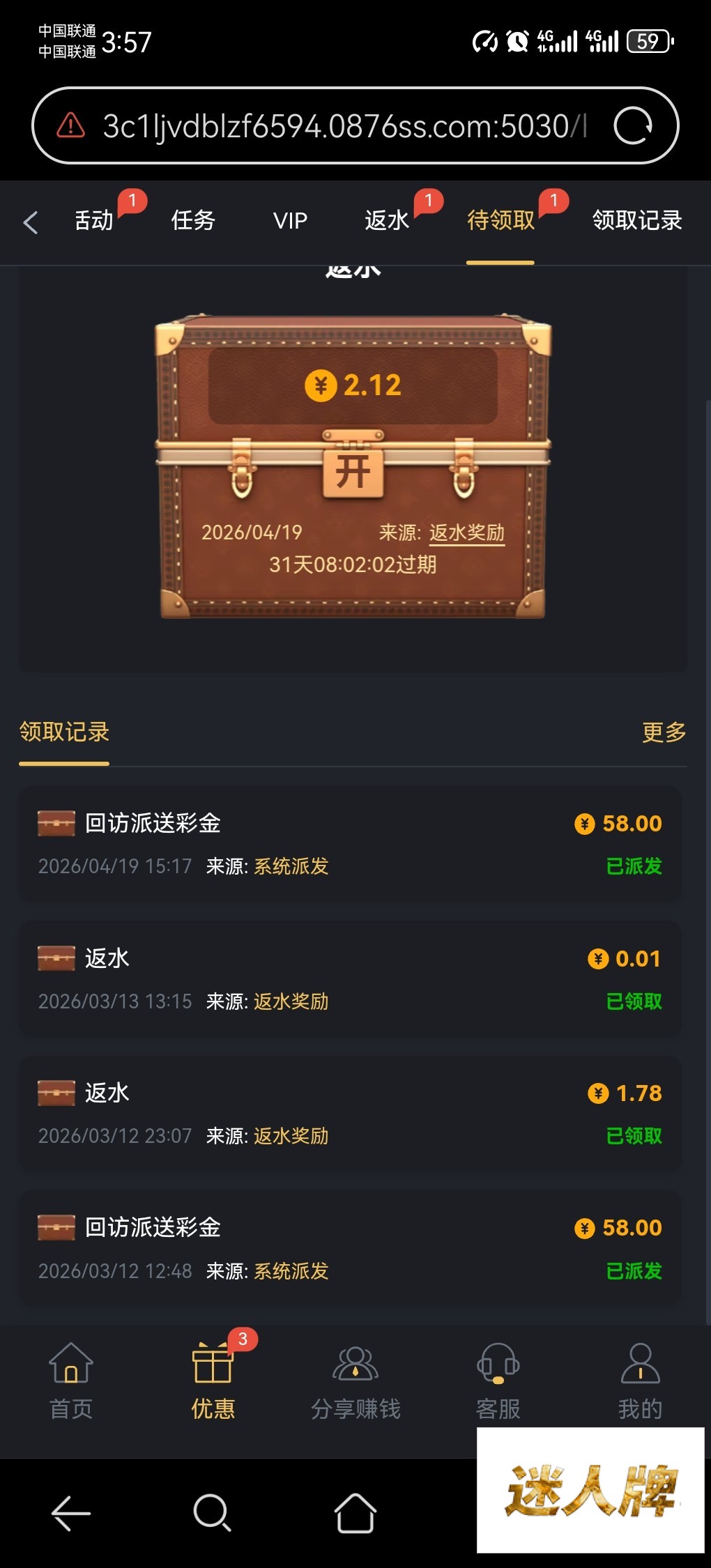Tap the browser address bar URL
This screenshot has height=1568, width=711.
(x=344, y=126)
